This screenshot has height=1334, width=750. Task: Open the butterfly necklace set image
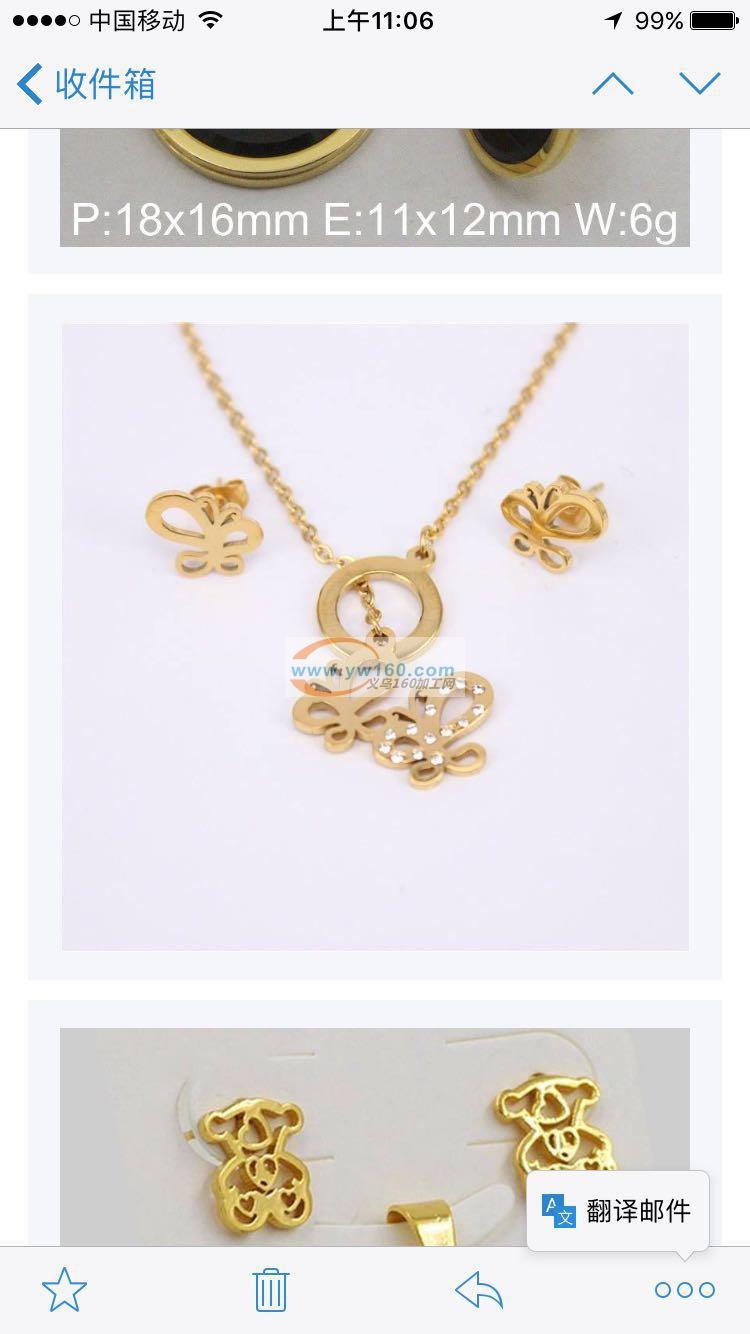tap(375, 636)
